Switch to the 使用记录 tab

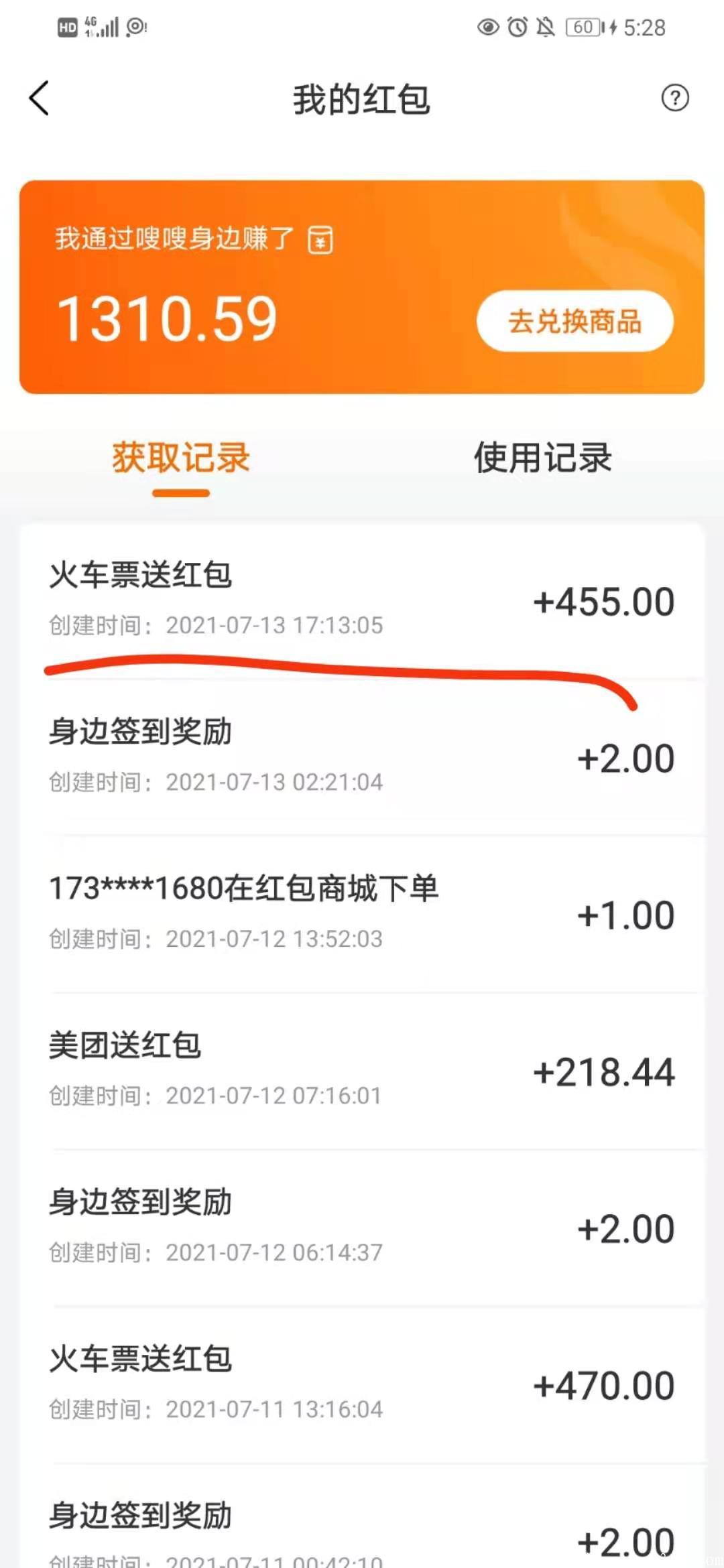click(x=544, y=458)
